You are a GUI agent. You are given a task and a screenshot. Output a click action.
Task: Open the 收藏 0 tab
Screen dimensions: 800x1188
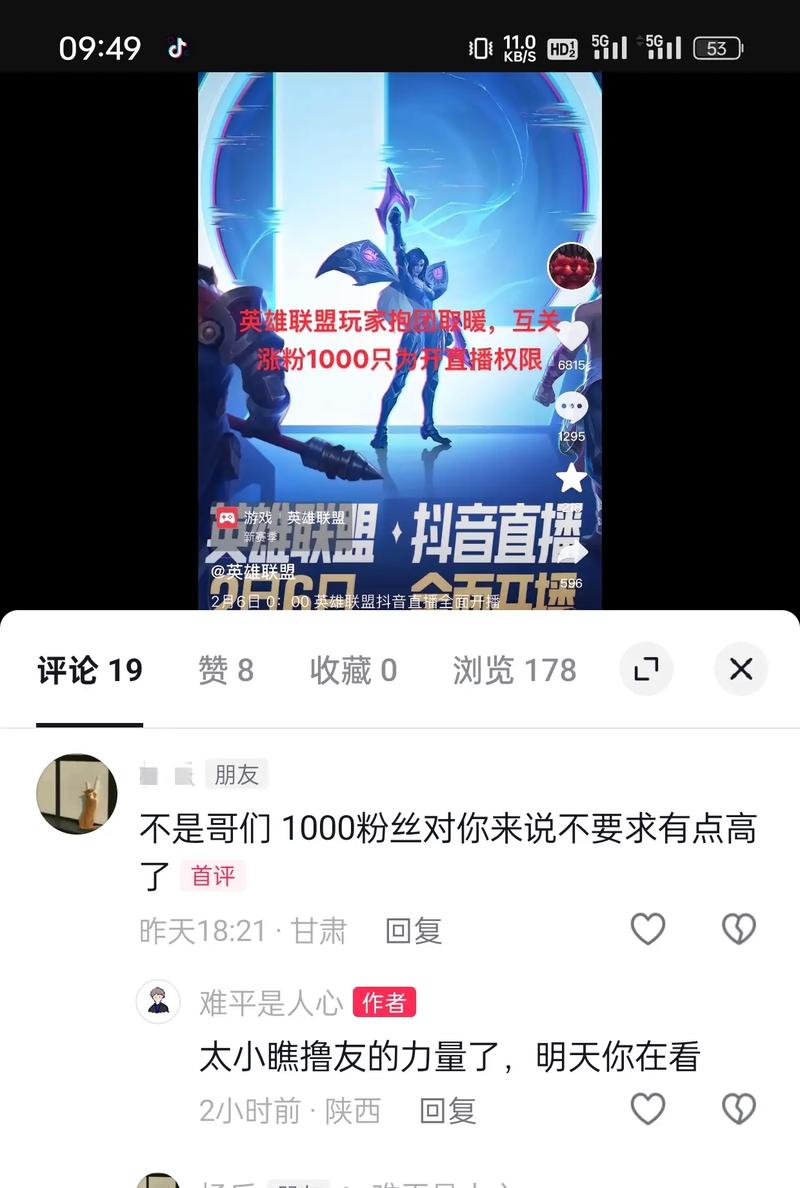[x=355, y=670]
